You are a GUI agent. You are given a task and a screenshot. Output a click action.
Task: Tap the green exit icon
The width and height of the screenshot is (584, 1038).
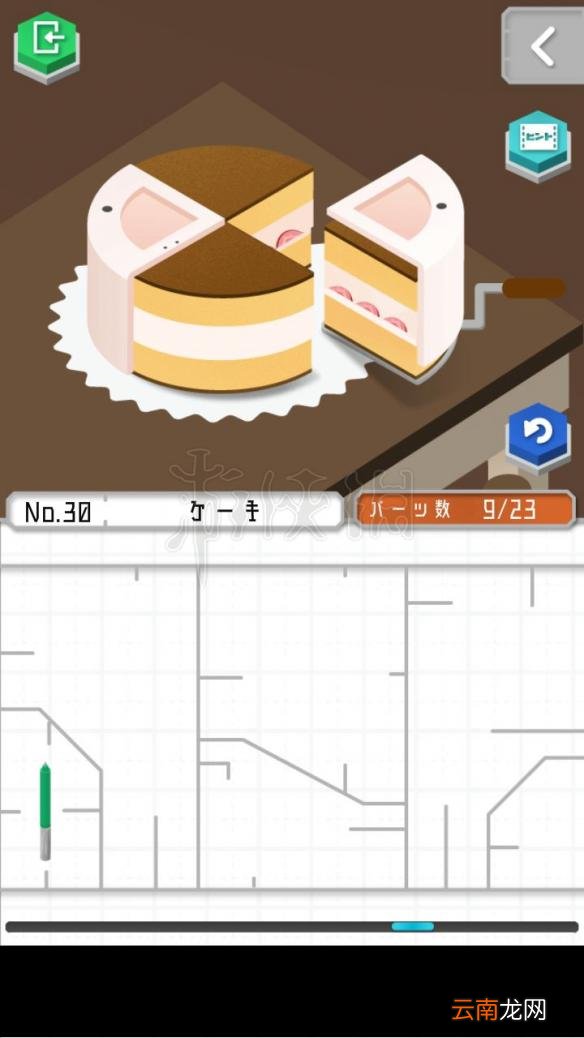click(x=46, y=48)
